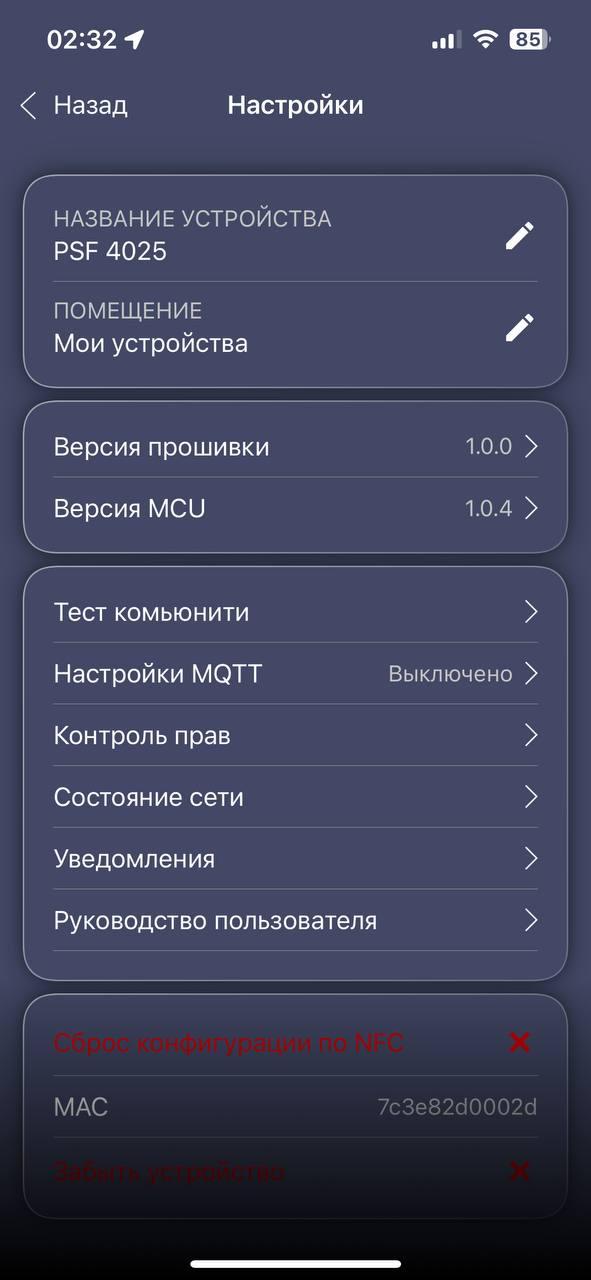Open Руководство пользователя
591x1280 pixels.
pyautogui.click(x=295, y=920)
